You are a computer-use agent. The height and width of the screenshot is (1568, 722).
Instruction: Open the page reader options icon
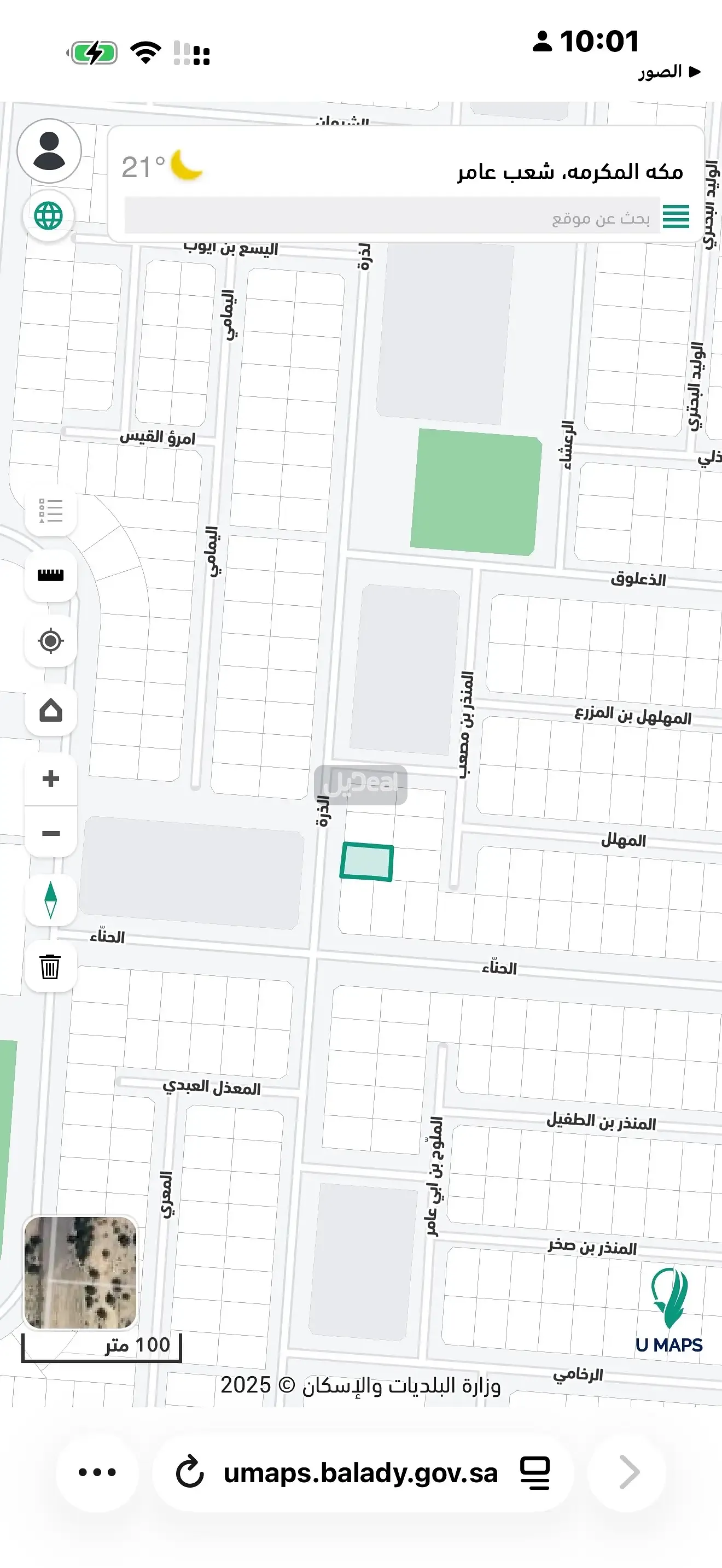point(535,1473)
